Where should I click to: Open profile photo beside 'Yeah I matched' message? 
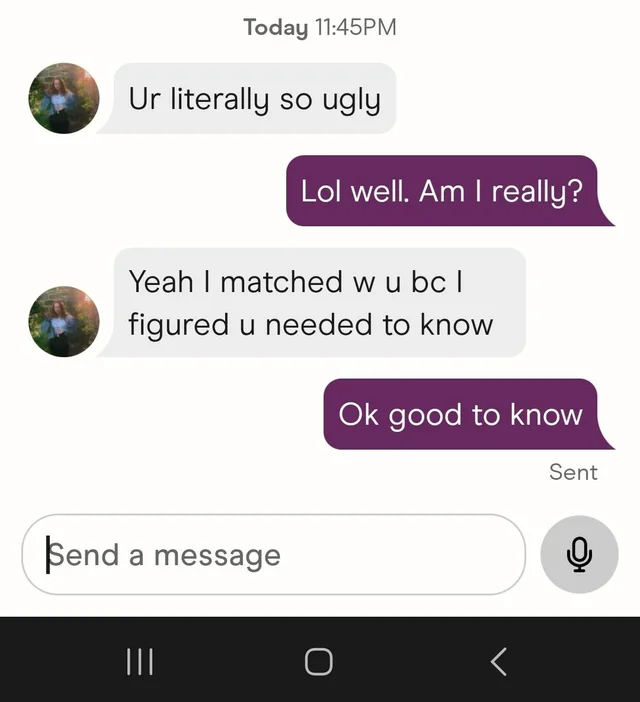(64, 322)
